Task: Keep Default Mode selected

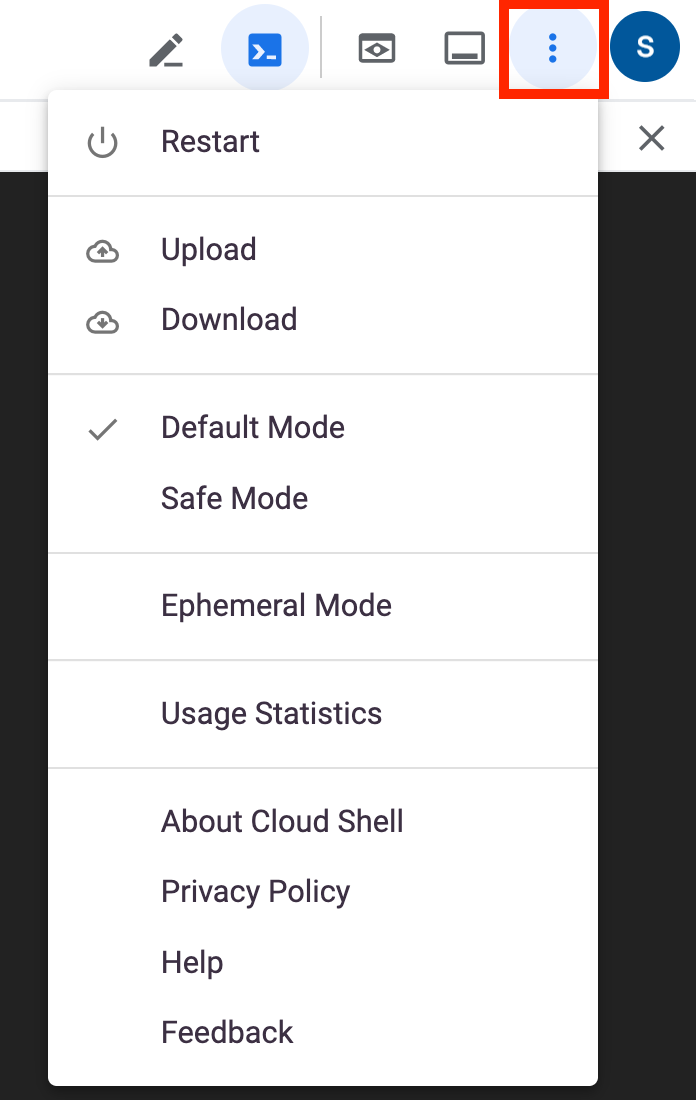Action: pos(252,428)
